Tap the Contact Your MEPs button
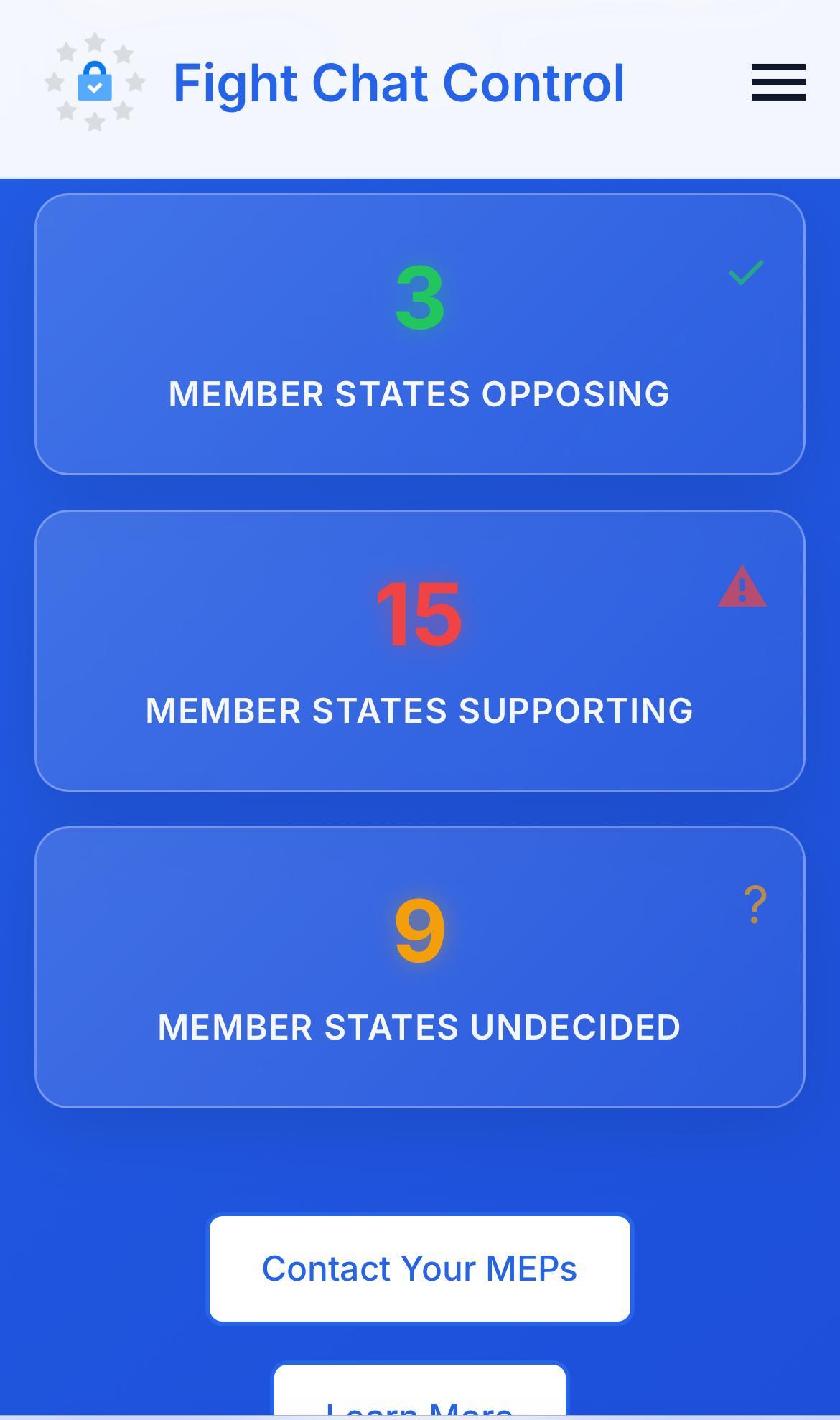 419,1269
